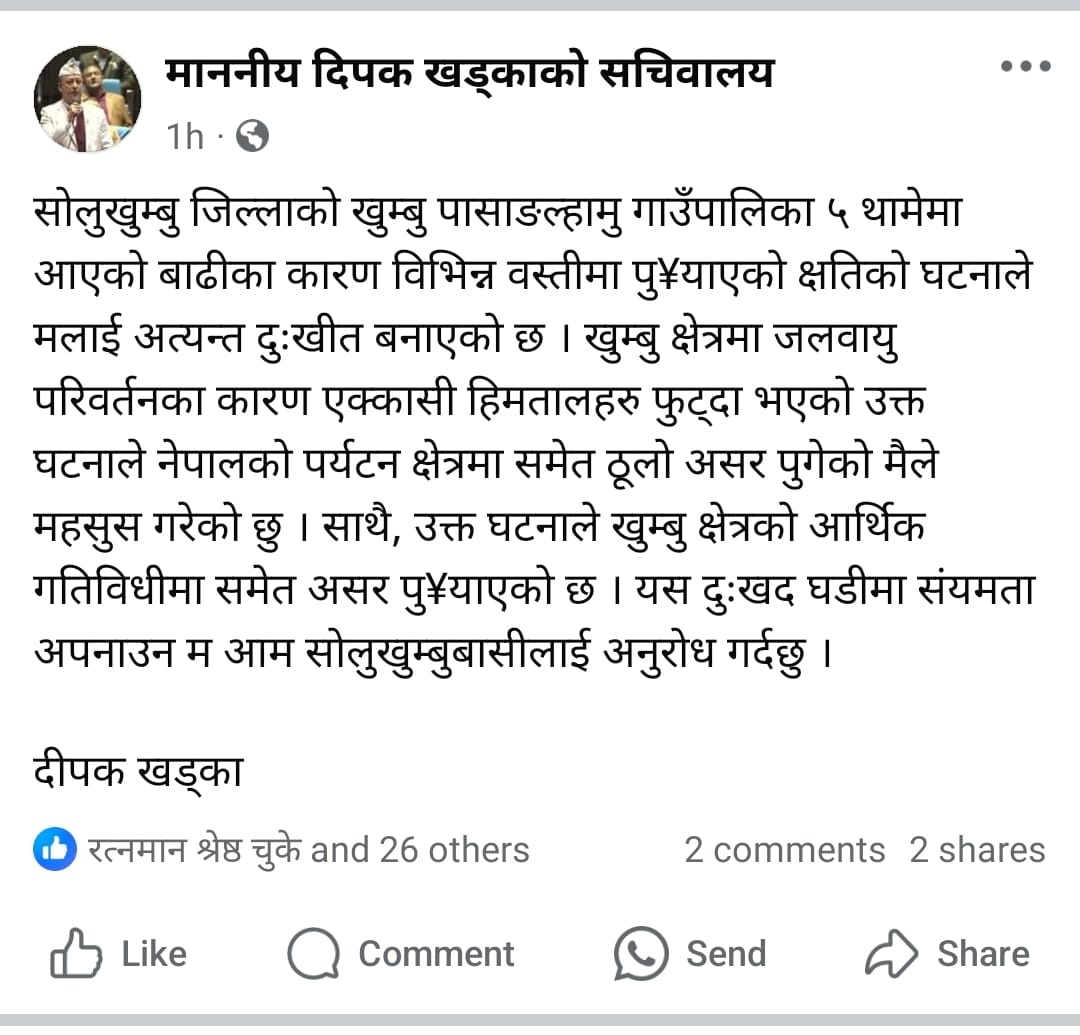Open the 2 comments
The height and width of the screenshot is (1035, 1080).
pos(784,850)
